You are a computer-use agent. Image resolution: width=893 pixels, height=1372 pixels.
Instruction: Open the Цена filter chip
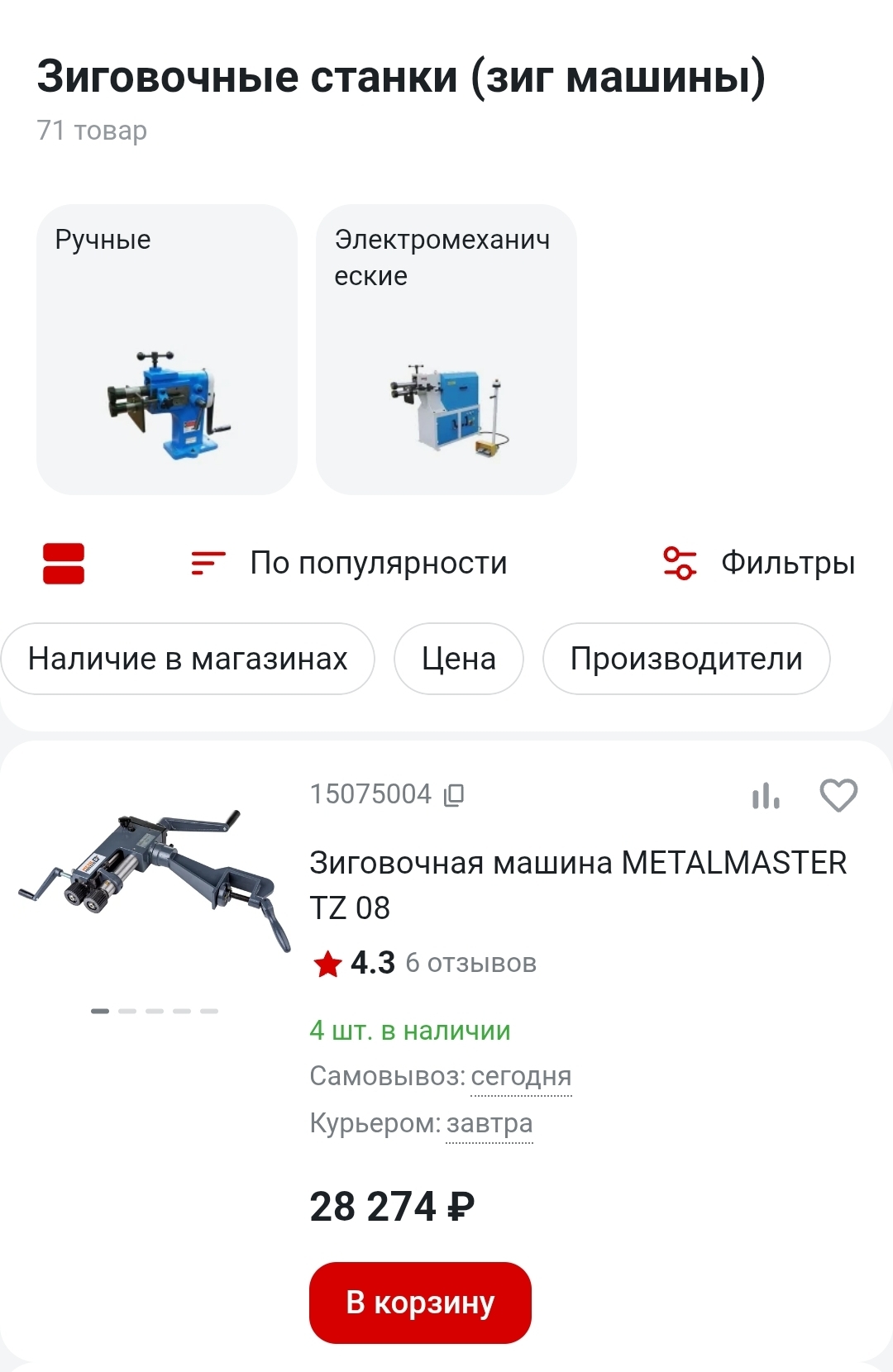[x=458, y=659]
